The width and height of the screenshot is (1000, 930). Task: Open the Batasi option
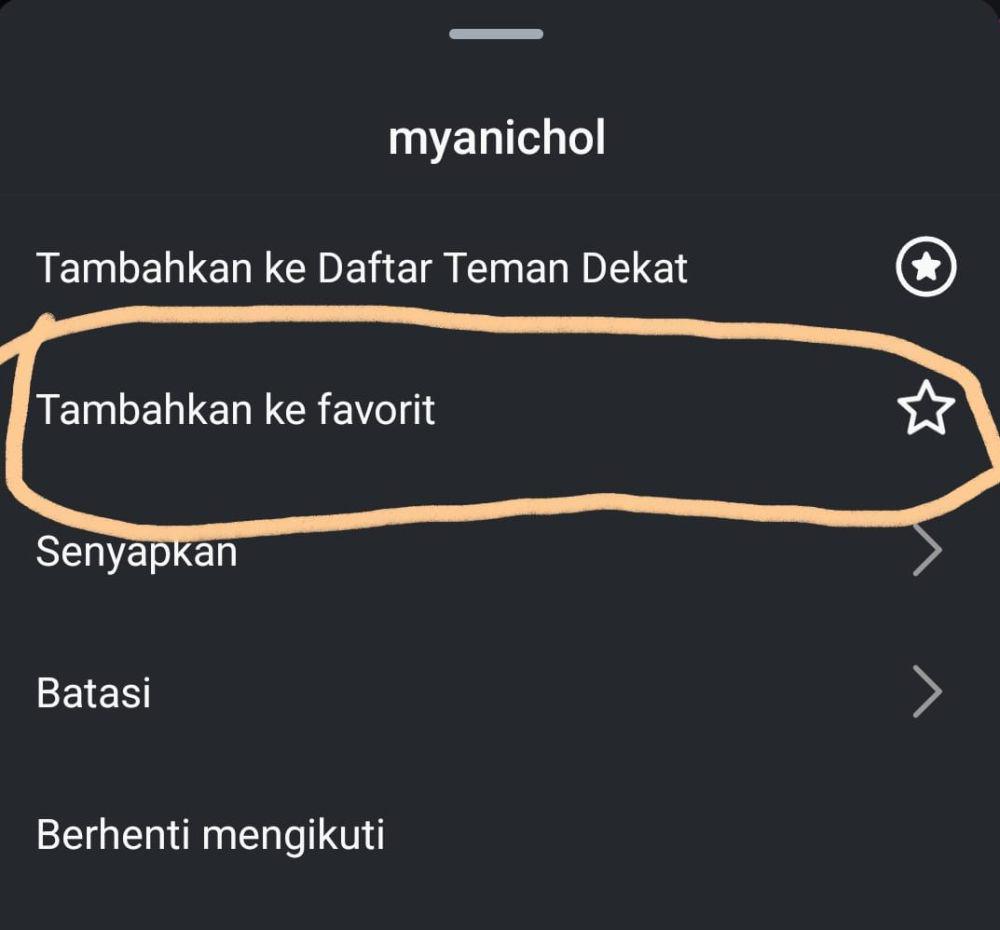[94, 693]
